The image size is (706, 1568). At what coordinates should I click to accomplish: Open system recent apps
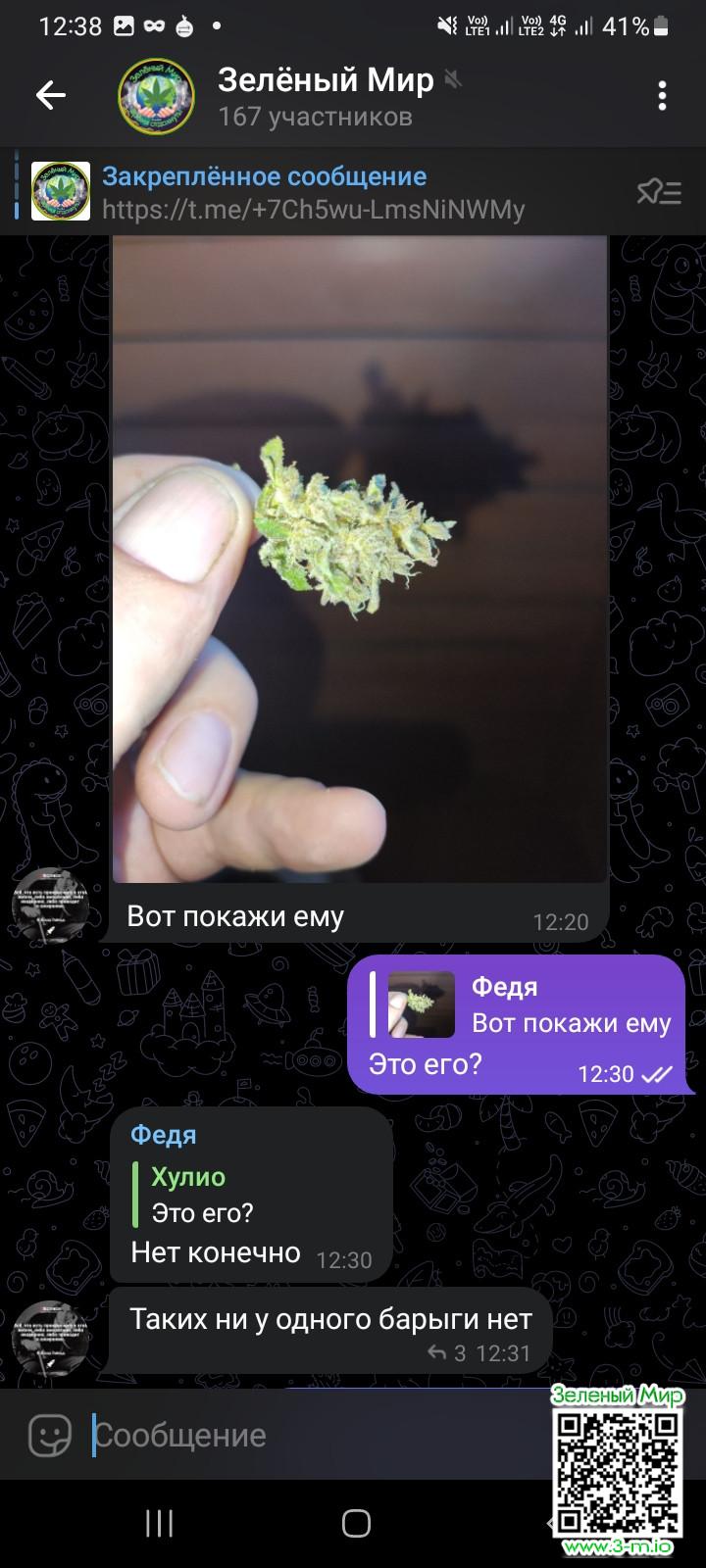pos(159,1523)
